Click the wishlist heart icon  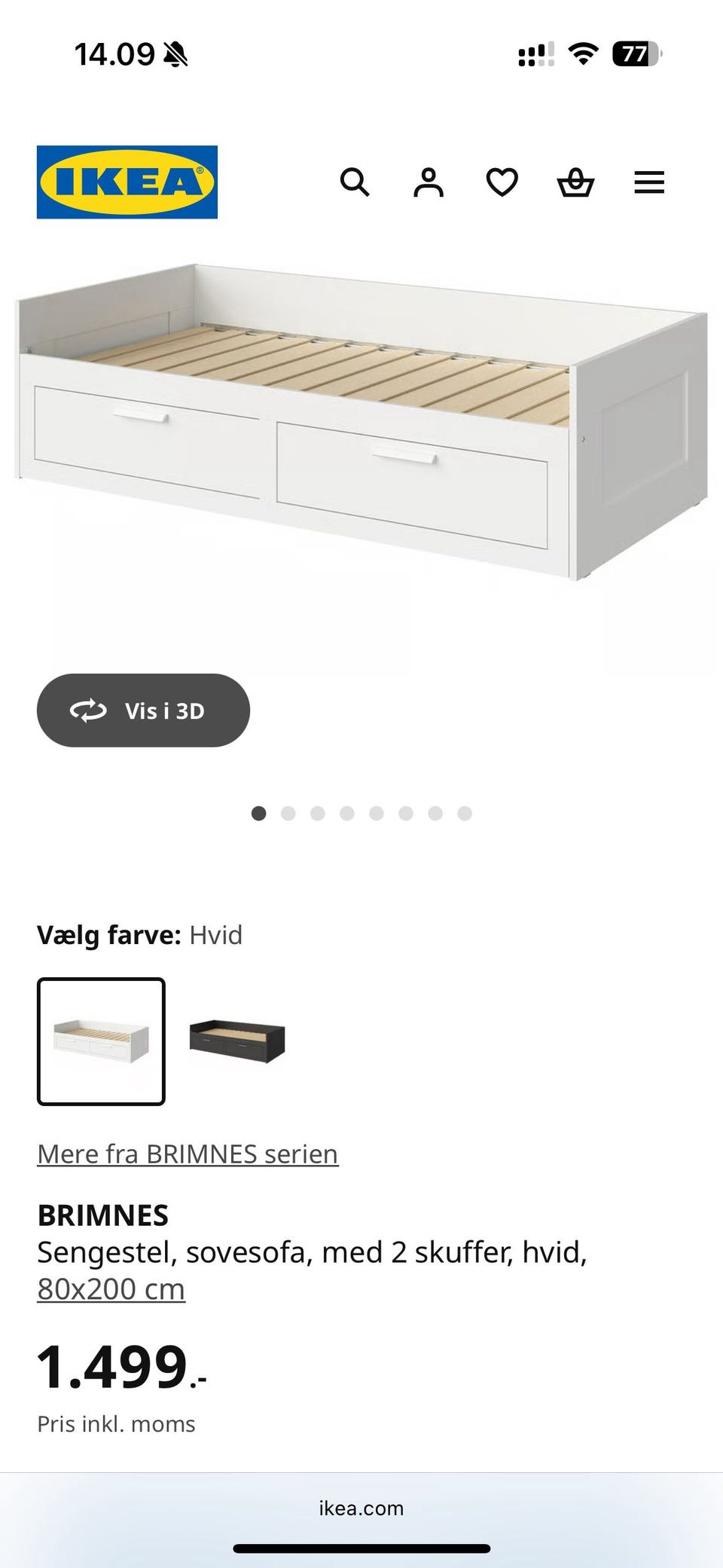[x=501, y=182]
